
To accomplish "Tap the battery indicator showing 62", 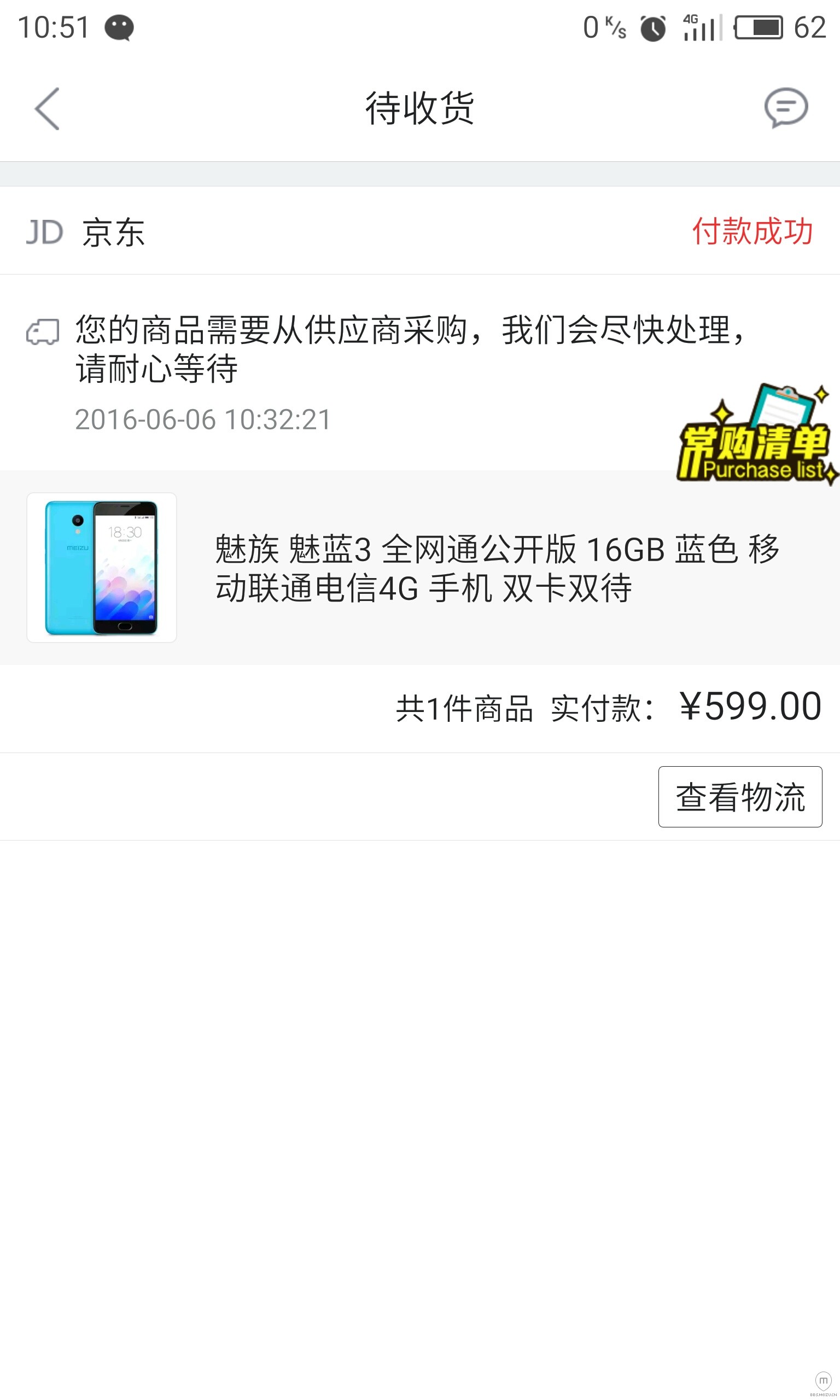I will click(761, 27).
